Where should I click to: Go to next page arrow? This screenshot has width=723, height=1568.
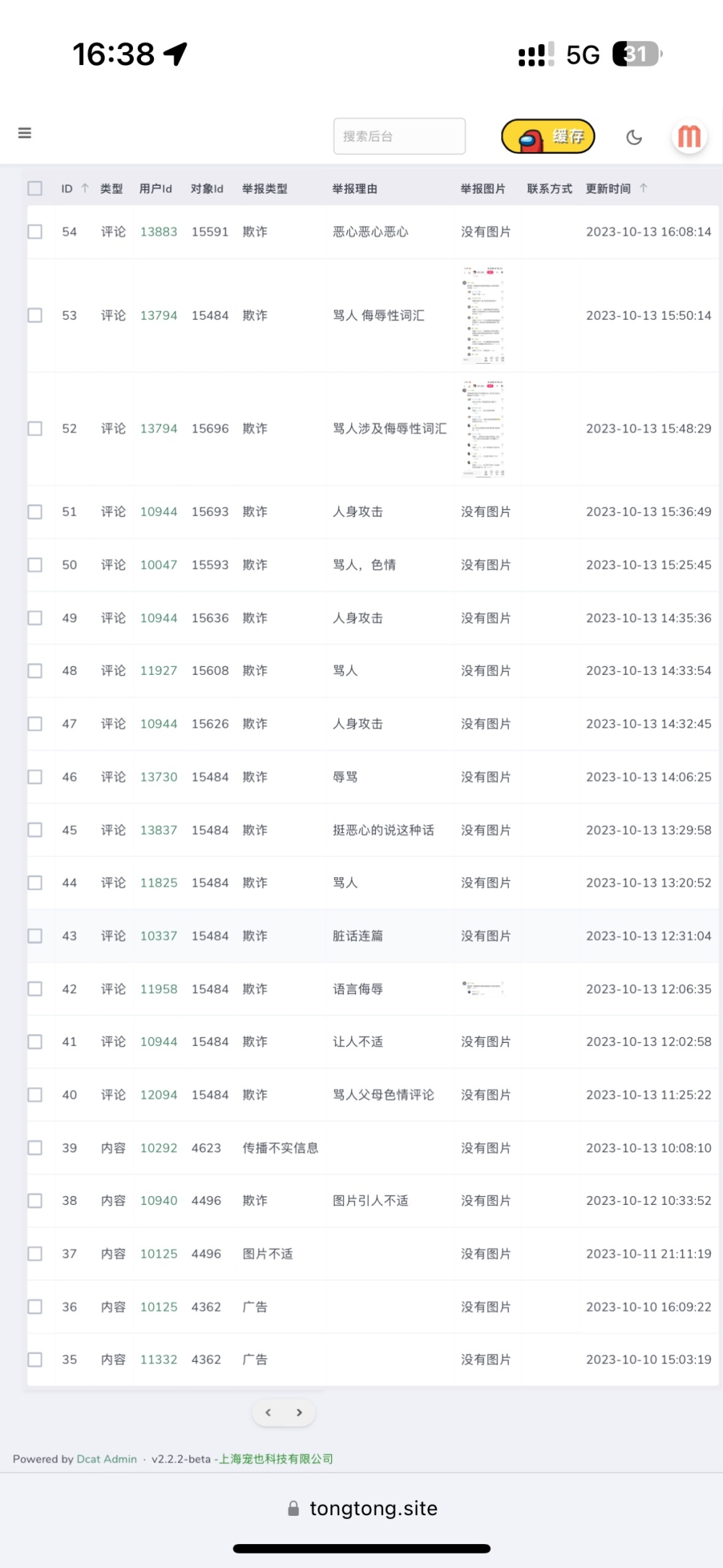[299, 1413]
